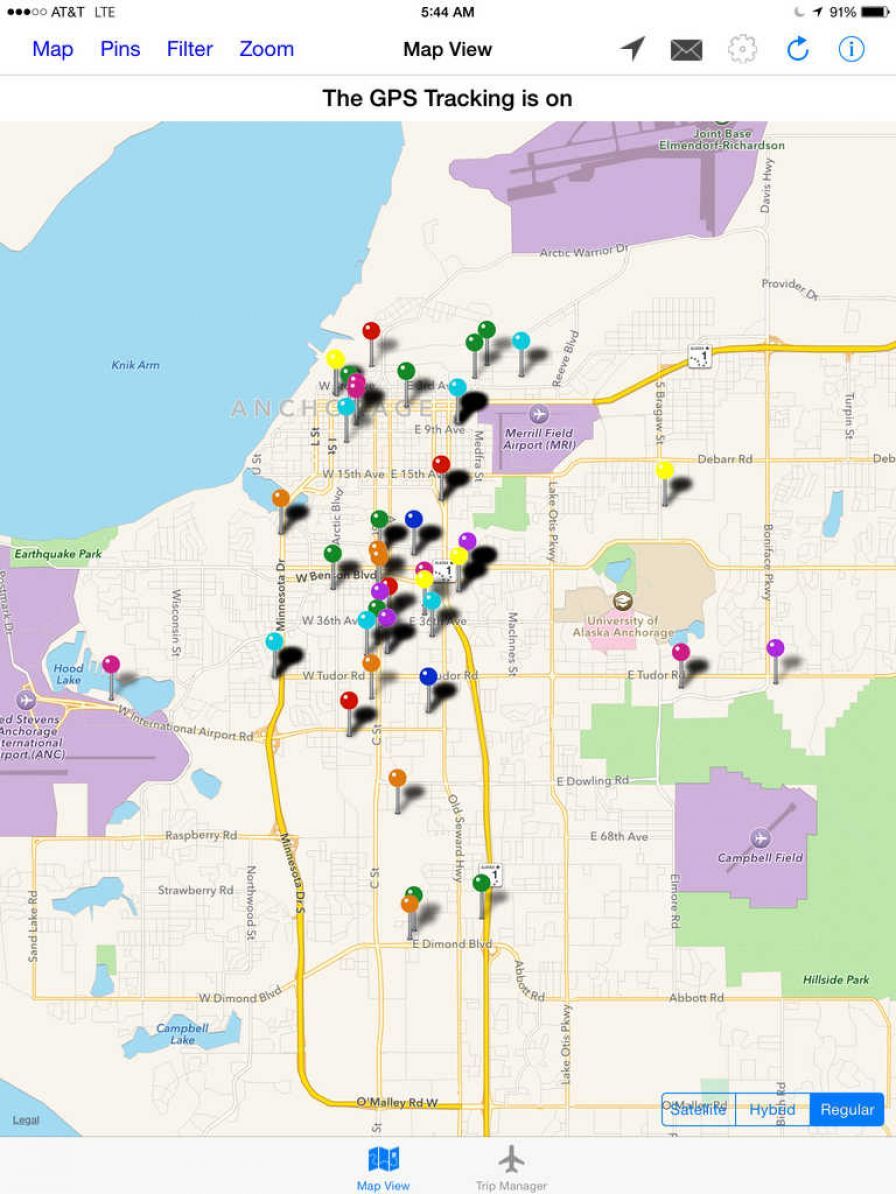Select the purple pin near Boniface Pkwy
This screenshot has width=896, height=1194.
[775, 649]
